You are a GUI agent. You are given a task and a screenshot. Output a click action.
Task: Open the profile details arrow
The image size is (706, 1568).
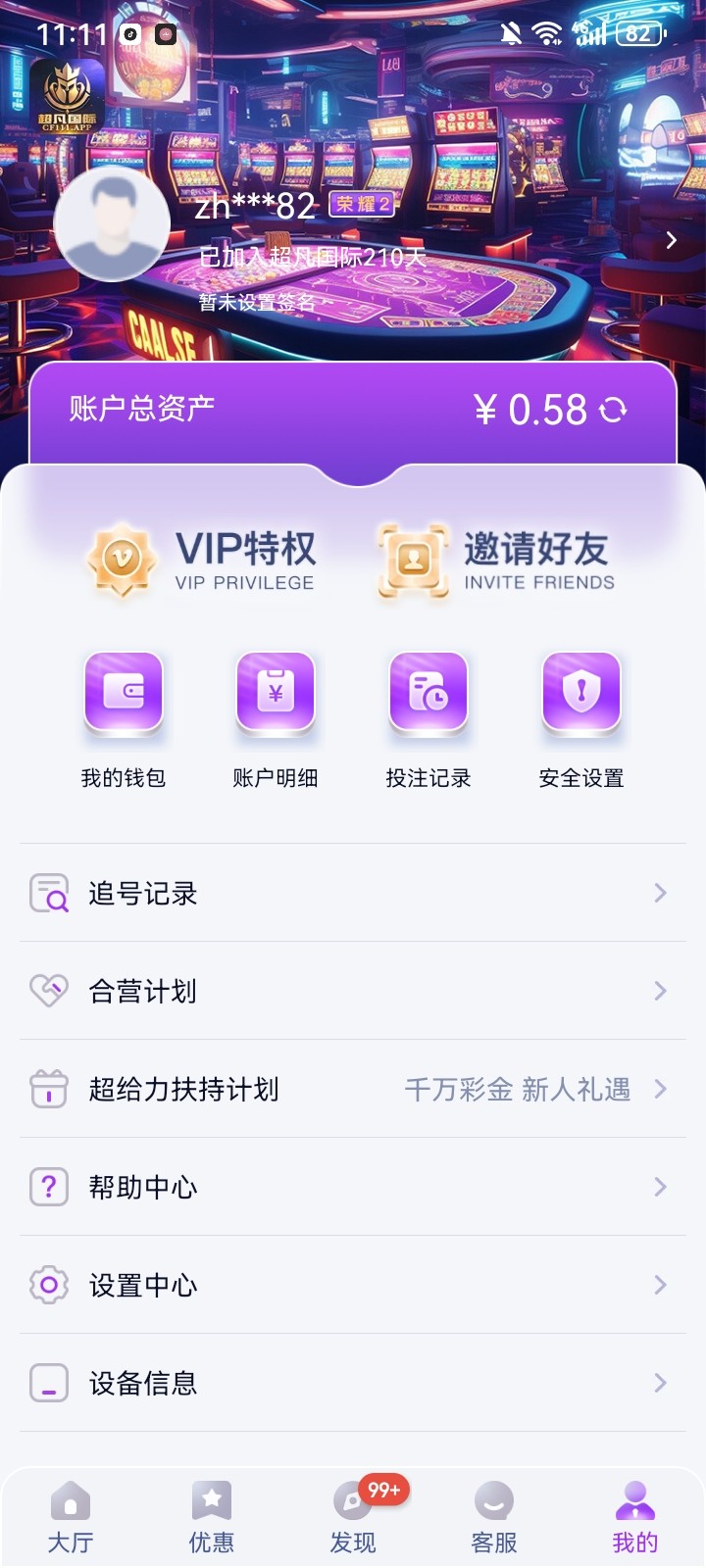click(671, 240)
